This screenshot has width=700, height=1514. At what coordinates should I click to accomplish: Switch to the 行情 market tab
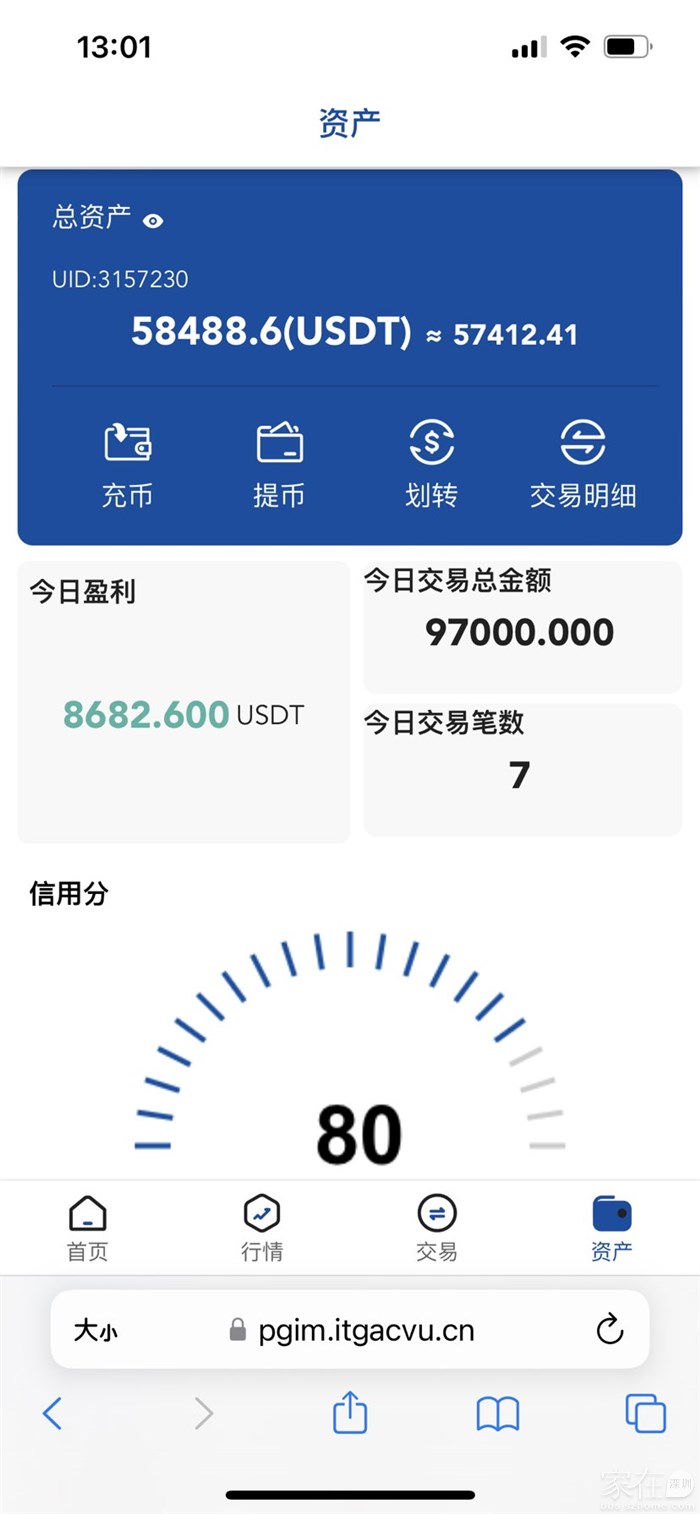point(262,1228)
